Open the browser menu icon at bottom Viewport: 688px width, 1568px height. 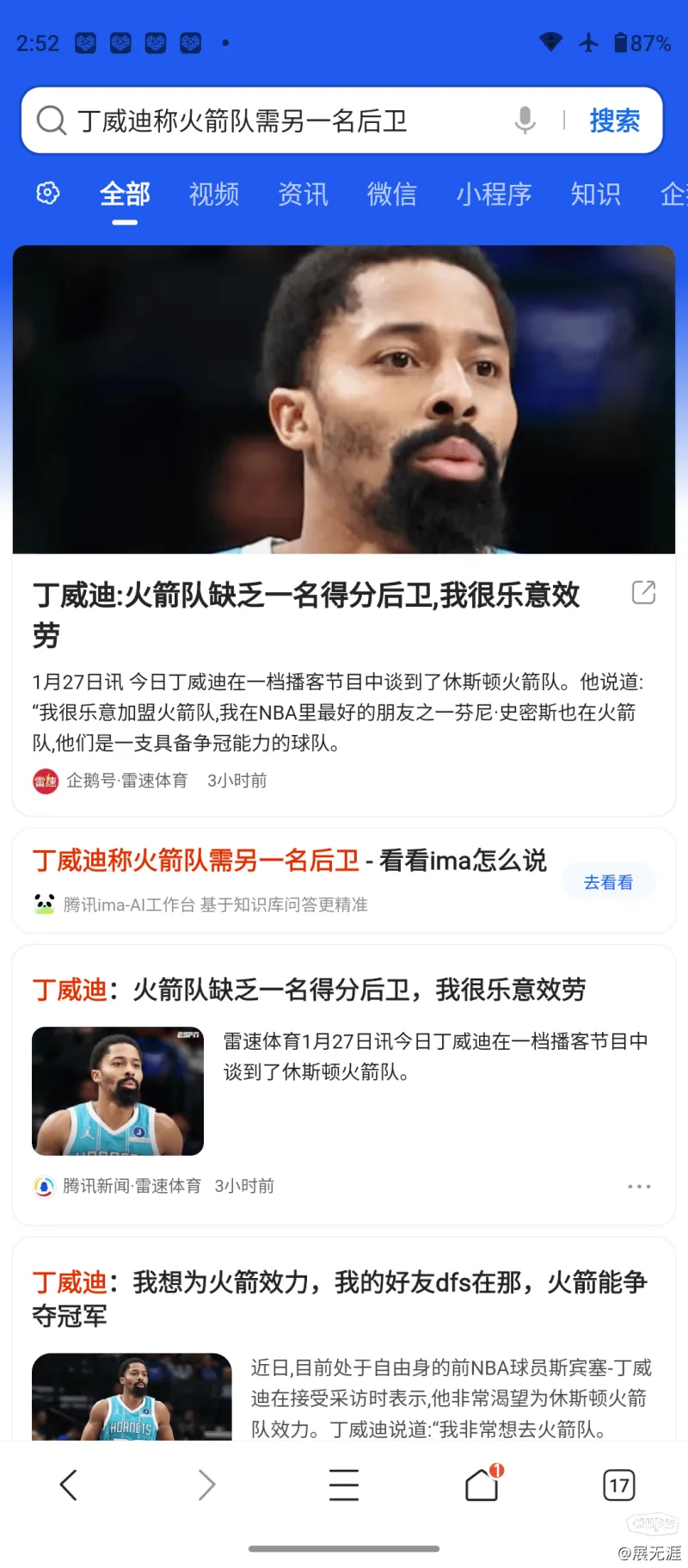pos(344,1484)
